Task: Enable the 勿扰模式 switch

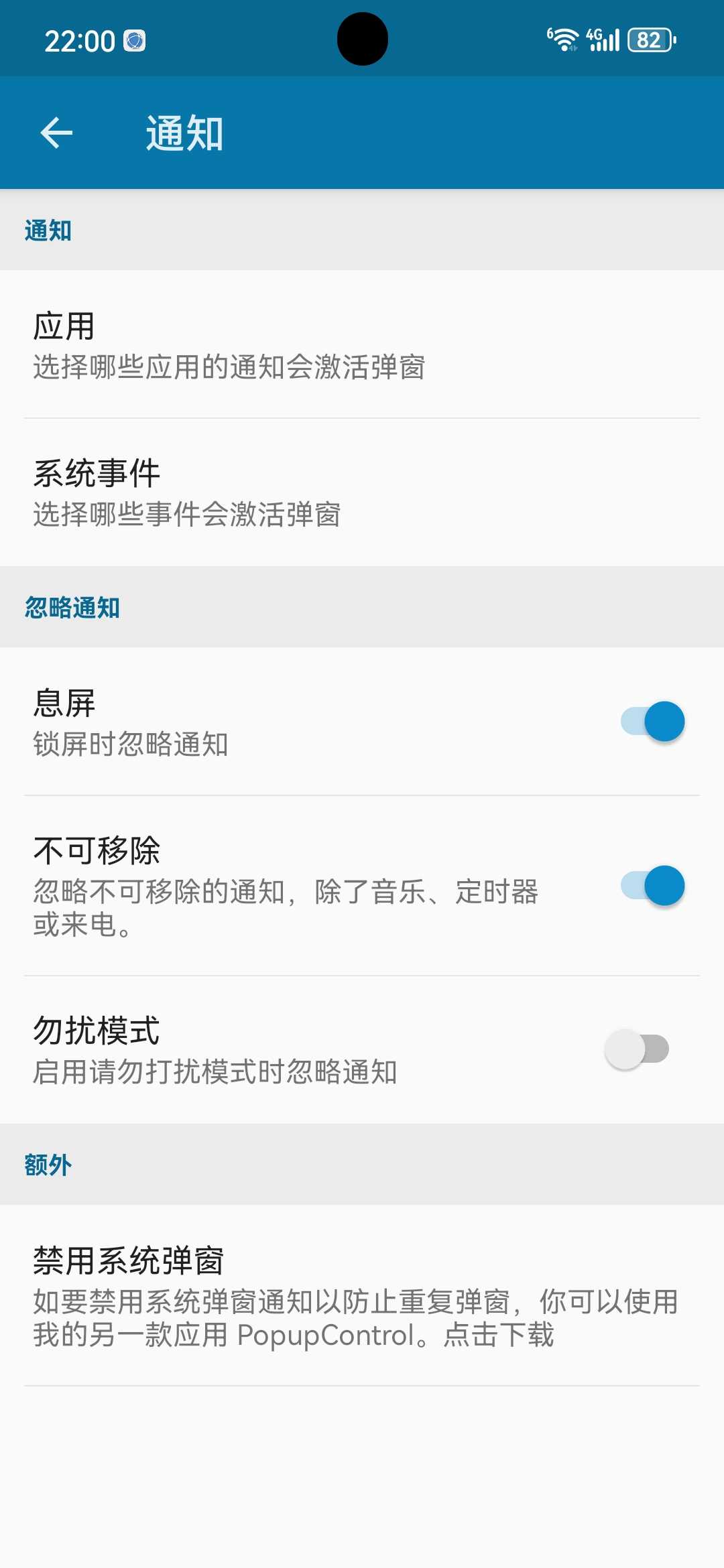Action: pyautogui.click(x=637, y=1049)
